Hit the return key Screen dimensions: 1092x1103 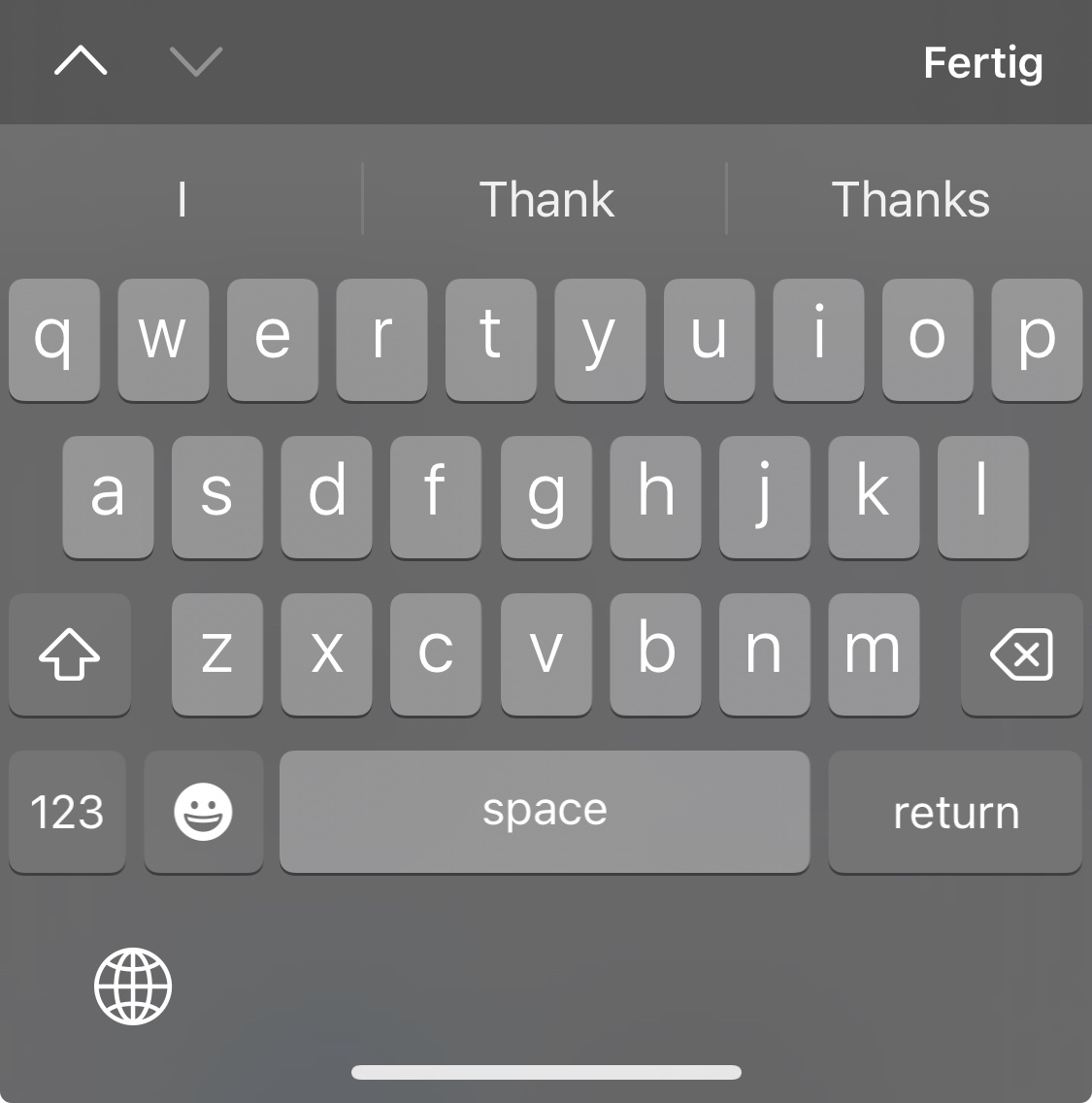tap(955, 812)
